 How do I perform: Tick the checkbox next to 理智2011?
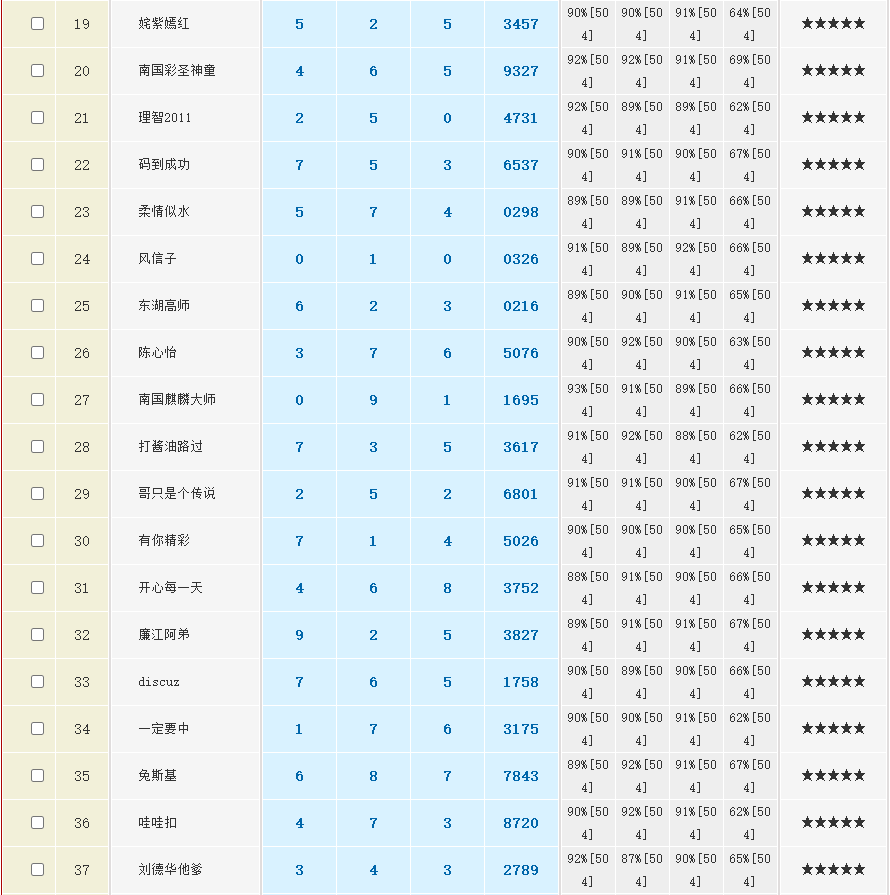[38, 117]
